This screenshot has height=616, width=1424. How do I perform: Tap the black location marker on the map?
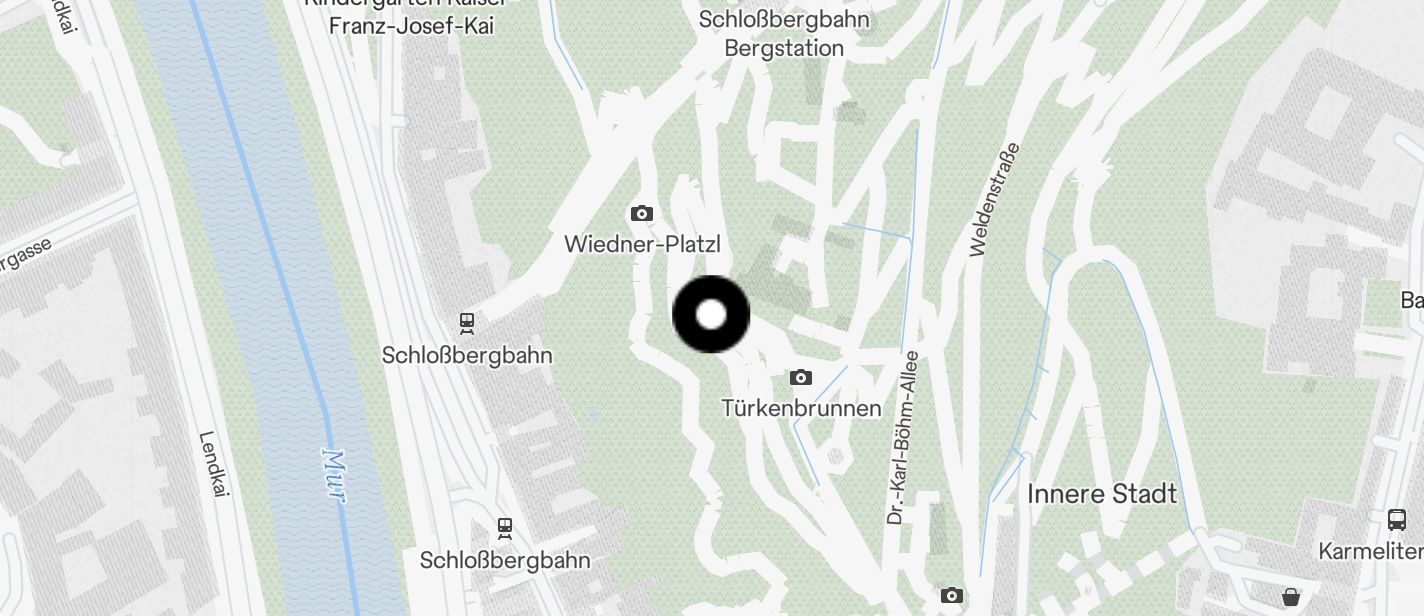[x=711, y=315]
